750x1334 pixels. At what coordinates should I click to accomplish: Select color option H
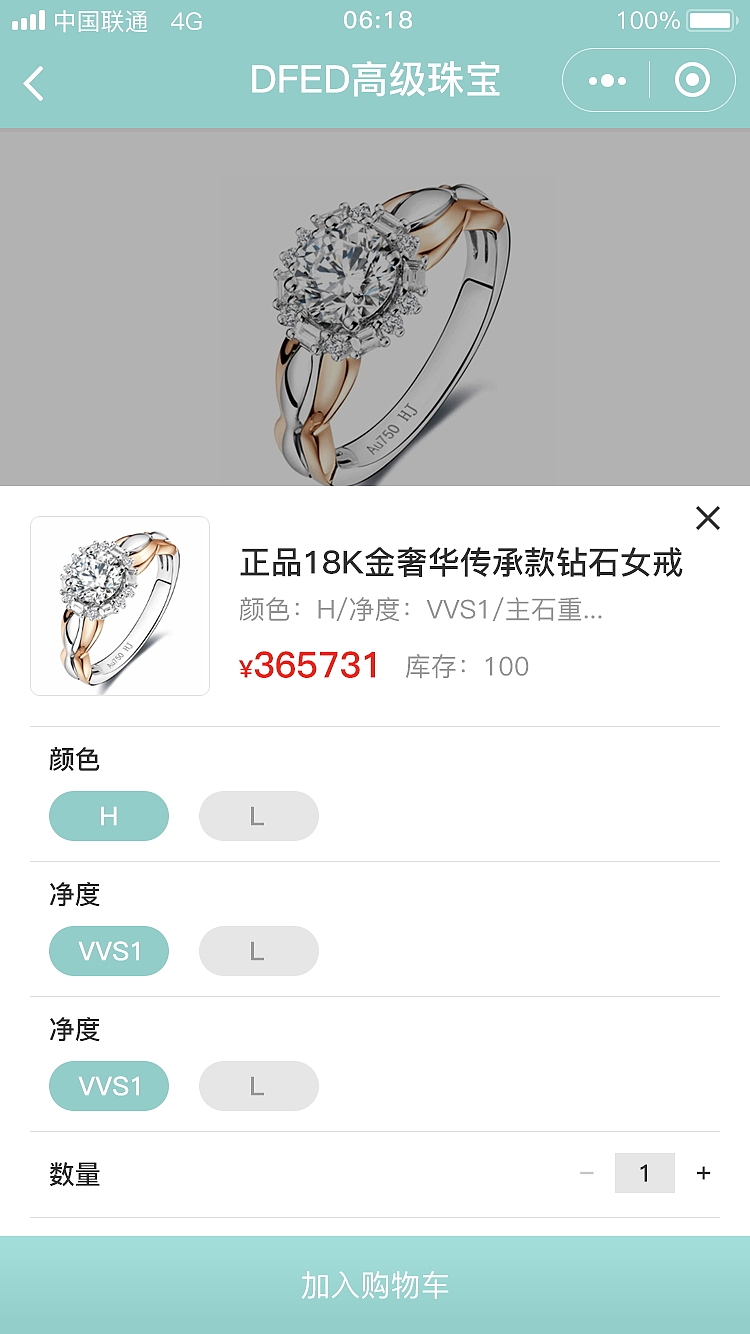coord(109,816)
